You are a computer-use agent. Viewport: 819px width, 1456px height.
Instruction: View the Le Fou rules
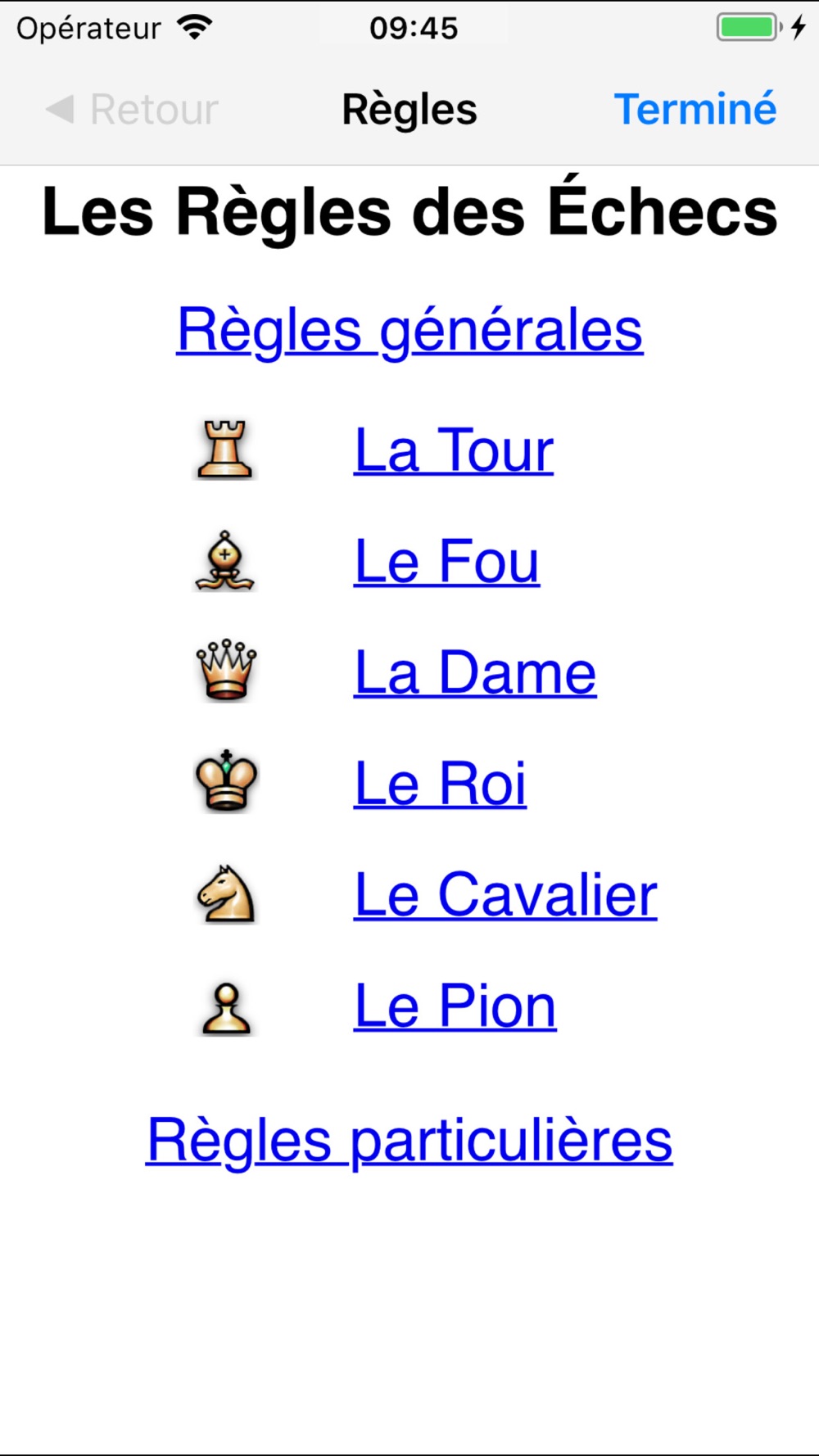(x=446, y=562)
